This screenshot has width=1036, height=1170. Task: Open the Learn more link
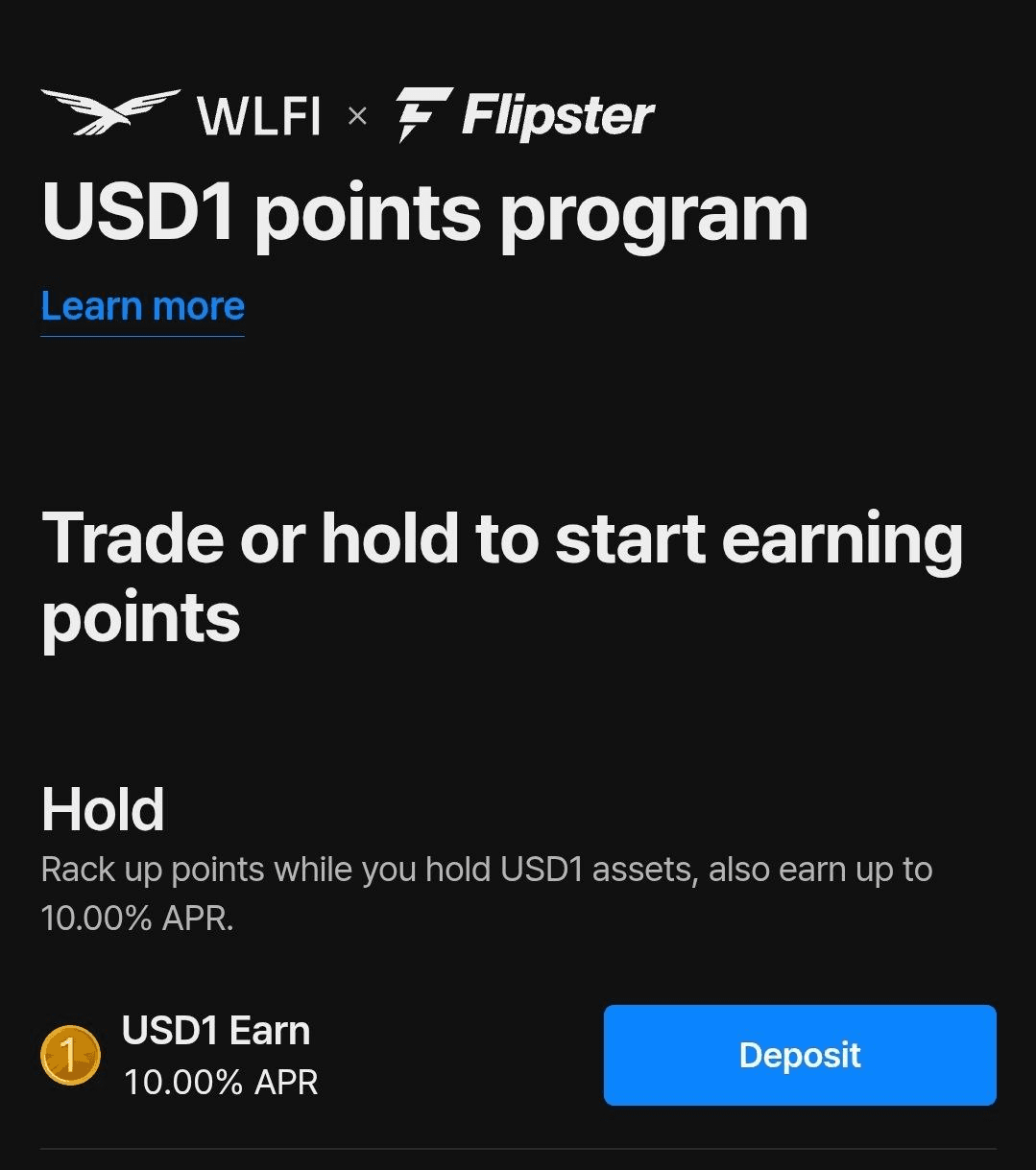coord(142,307)
